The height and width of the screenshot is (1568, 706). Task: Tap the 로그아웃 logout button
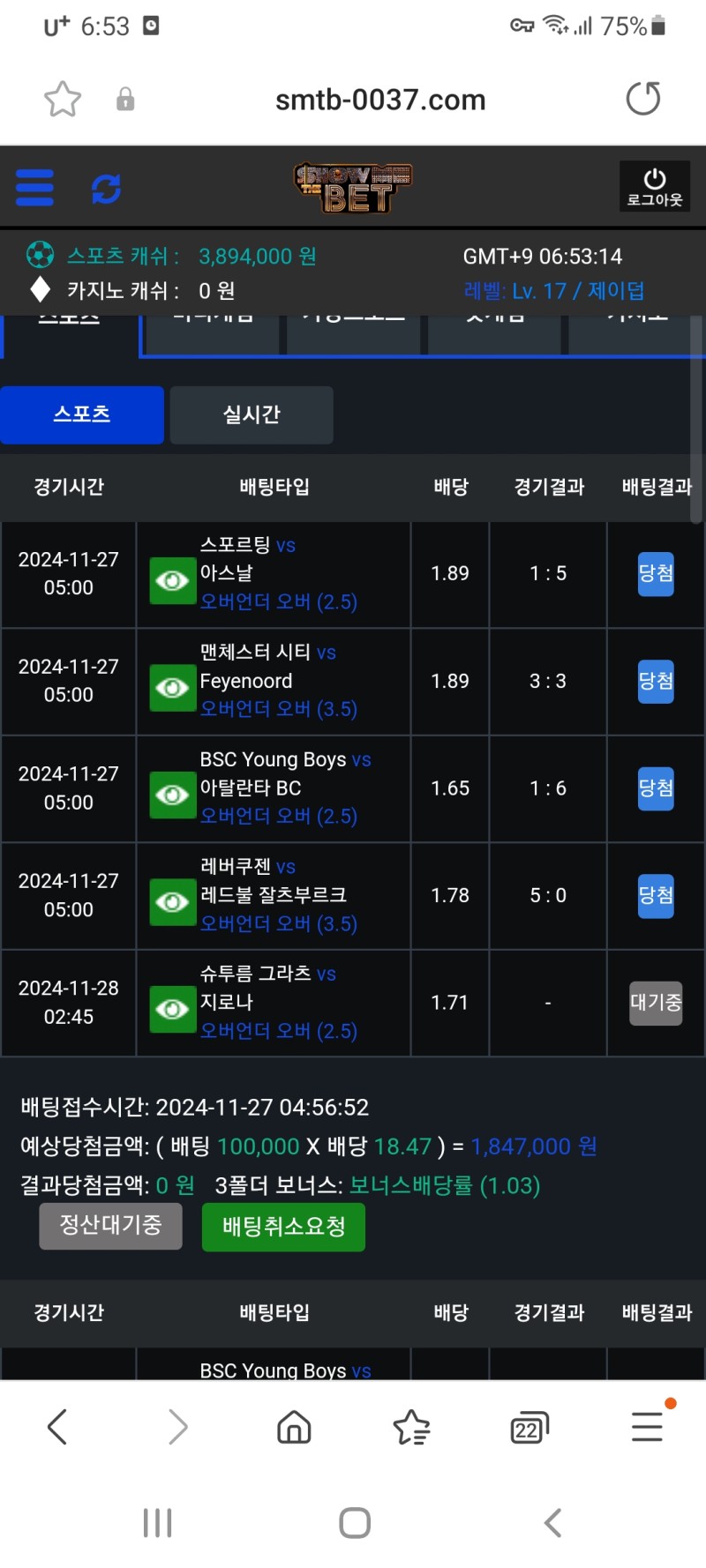654,187
